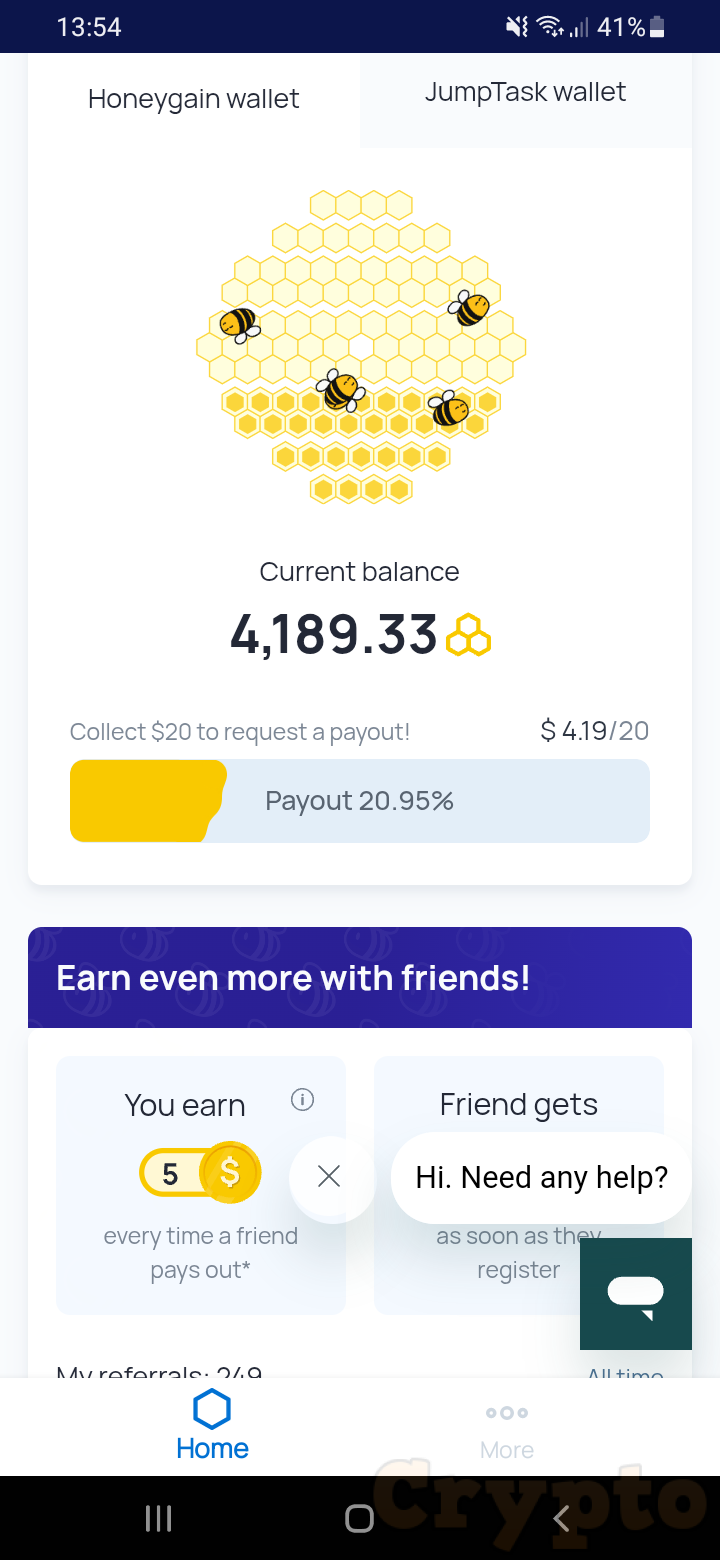Open the info icon beside You earn
The image size is (720, 1560).
point(302,1100)
